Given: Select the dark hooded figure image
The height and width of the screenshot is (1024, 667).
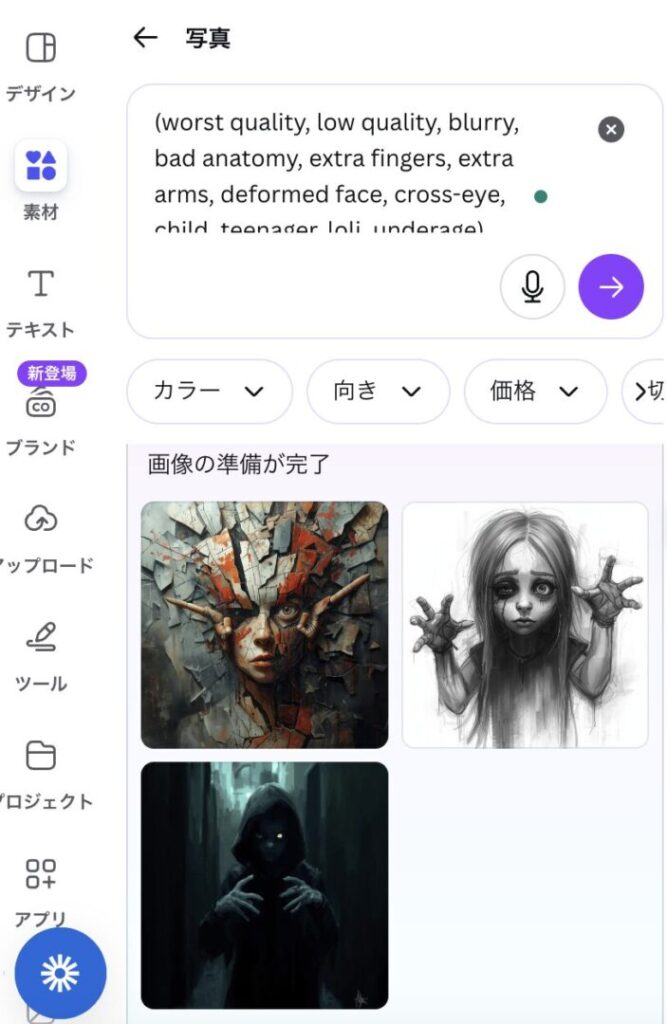Looking at the screenshot, I should click(x=264, y=885).
